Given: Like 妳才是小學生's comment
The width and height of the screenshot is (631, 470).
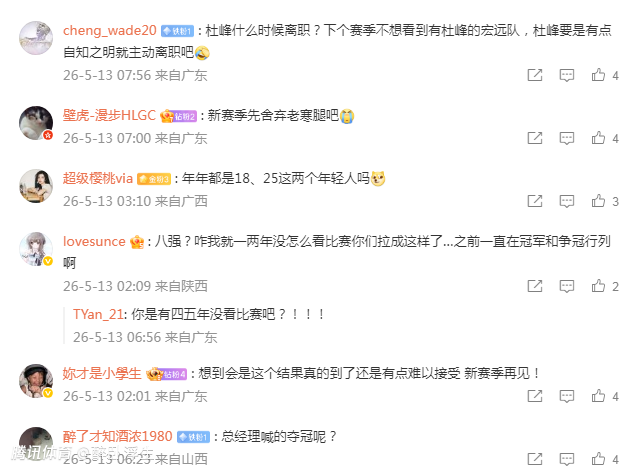Looking at the screenshot, I should click(598, 396).
